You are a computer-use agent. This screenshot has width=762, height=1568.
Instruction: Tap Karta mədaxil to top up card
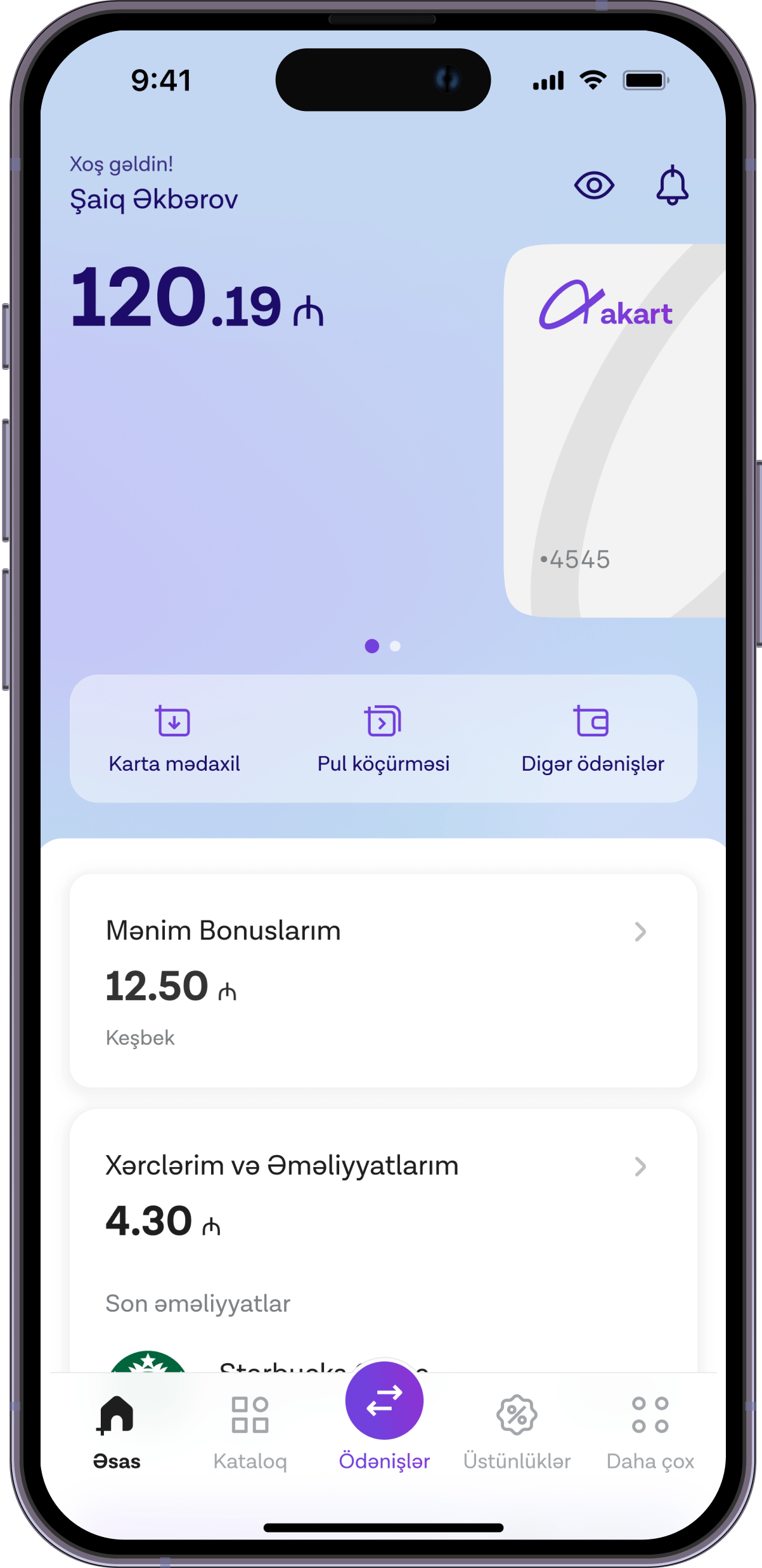pyautogui.click(x=174, y=738)
